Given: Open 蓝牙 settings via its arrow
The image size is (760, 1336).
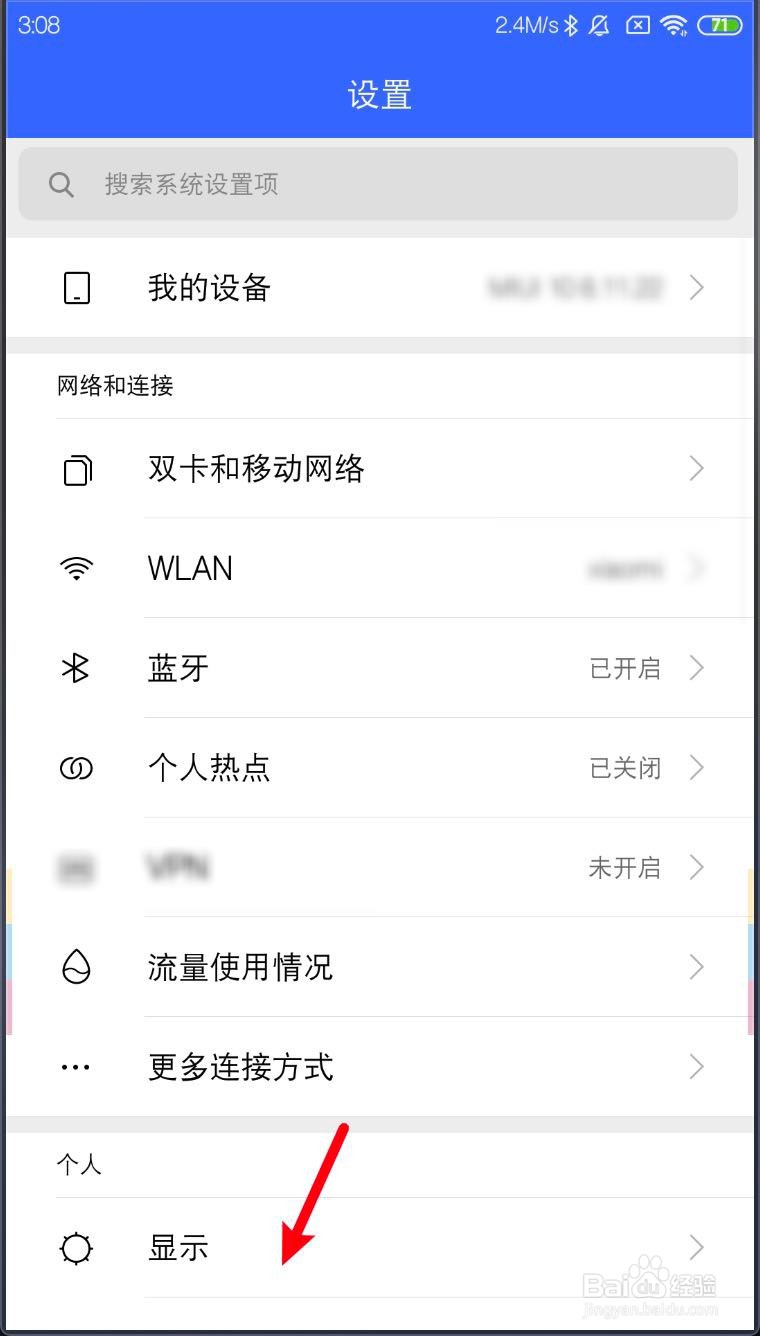Looking at the screenshot, I should coord(697,668).
